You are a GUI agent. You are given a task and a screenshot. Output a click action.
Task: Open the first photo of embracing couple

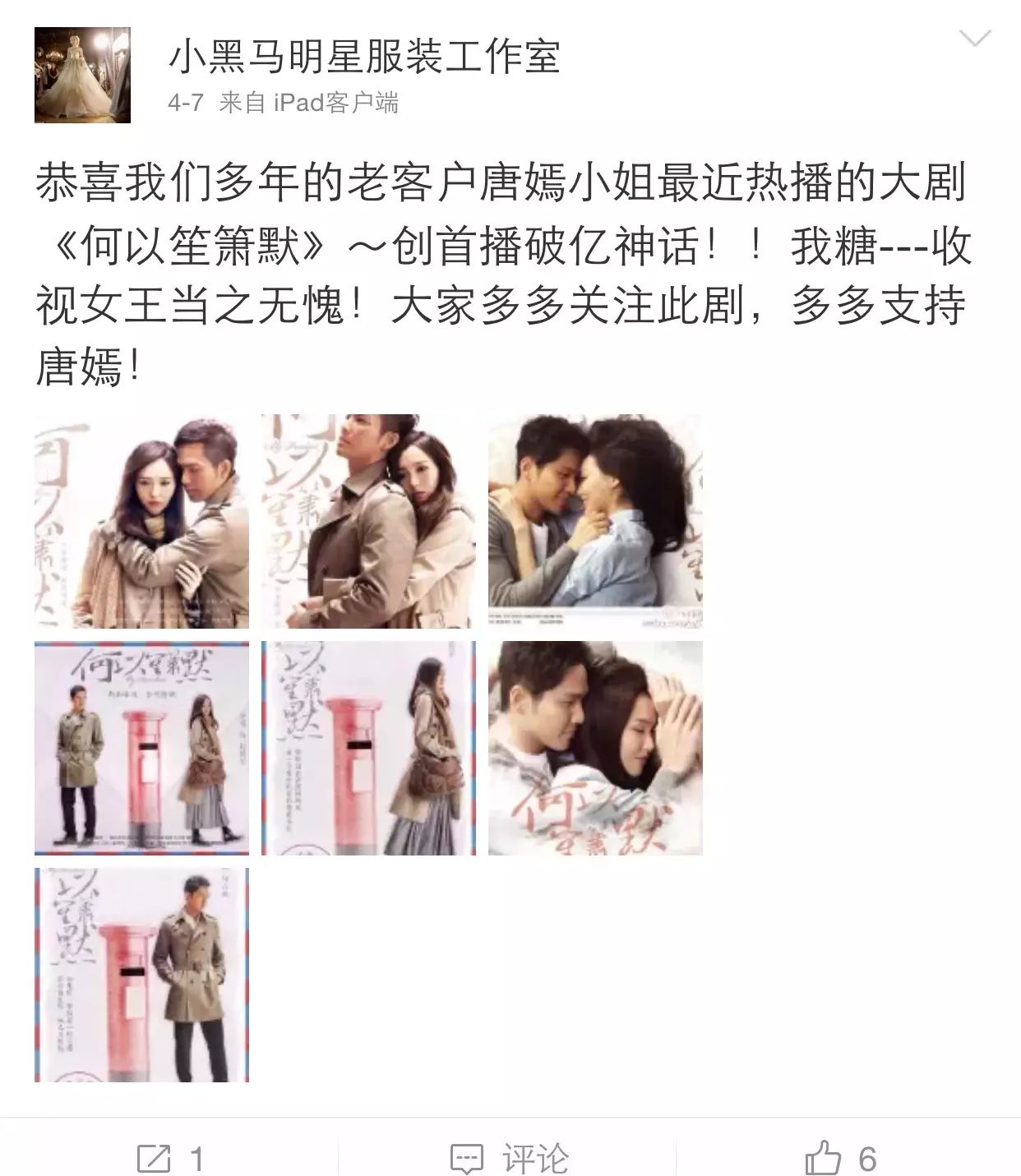[141, 521]
